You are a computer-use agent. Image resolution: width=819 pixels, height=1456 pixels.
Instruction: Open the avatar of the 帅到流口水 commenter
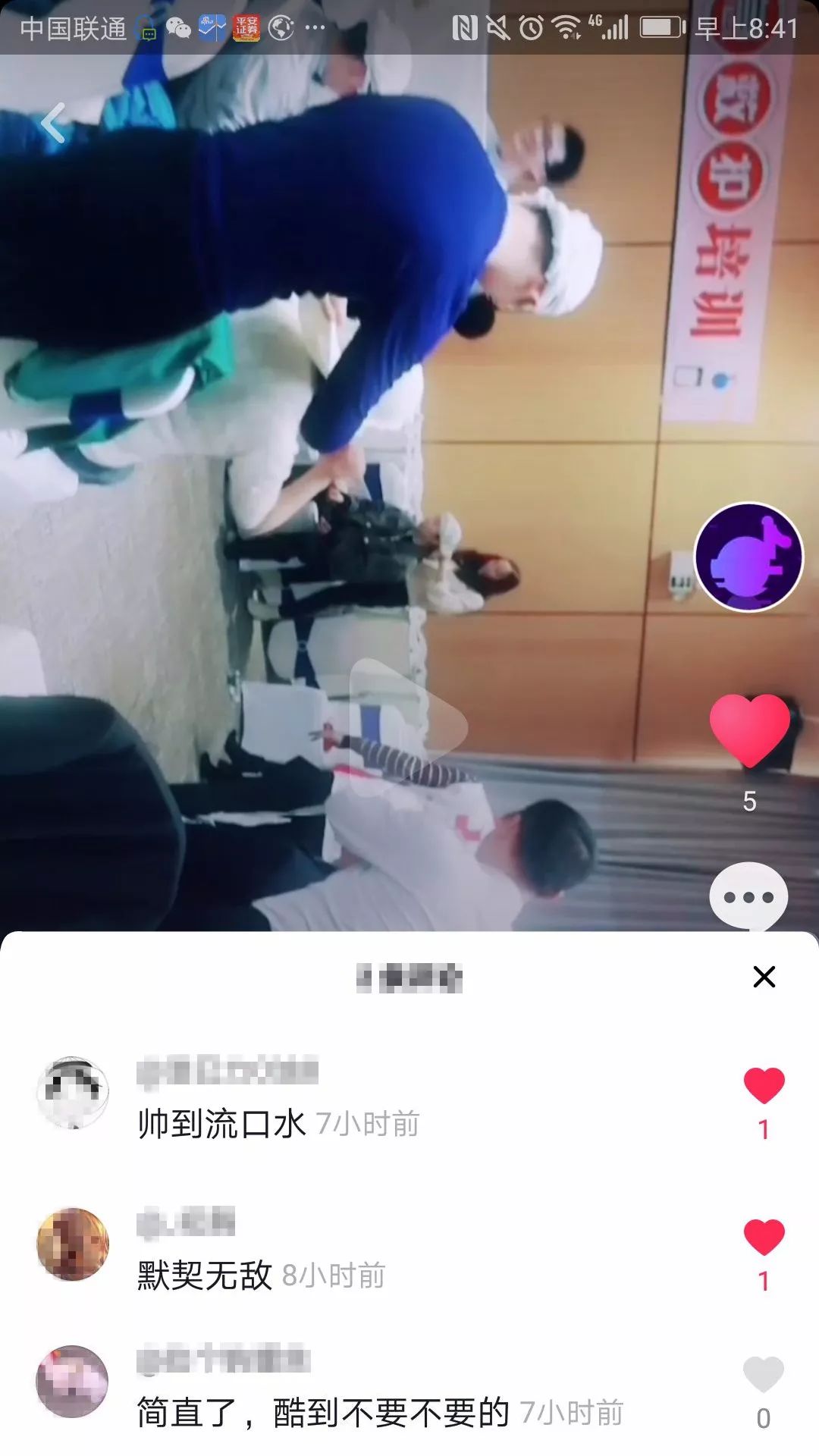point(73,1093)
